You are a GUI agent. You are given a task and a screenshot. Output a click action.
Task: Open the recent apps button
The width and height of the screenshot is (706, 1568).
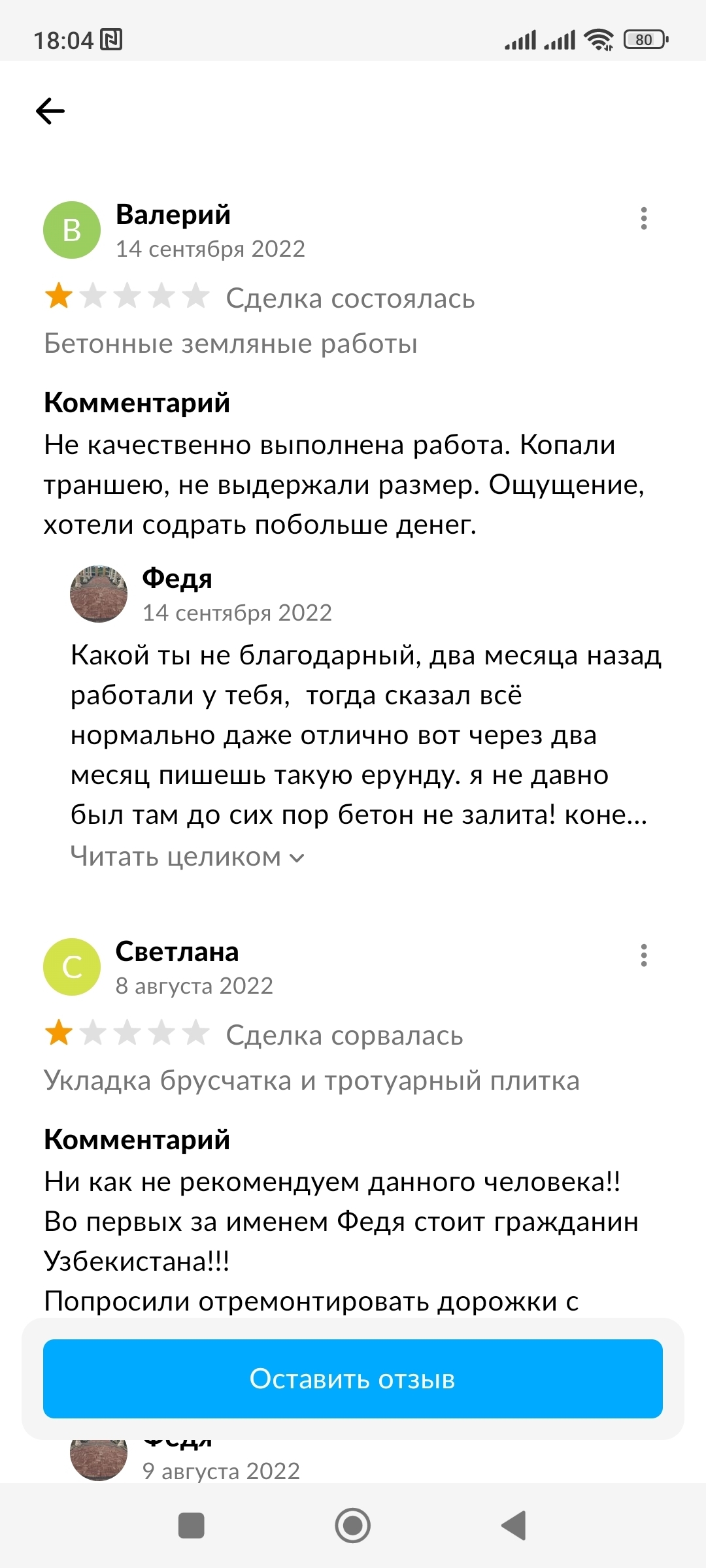coord(192,1526)
